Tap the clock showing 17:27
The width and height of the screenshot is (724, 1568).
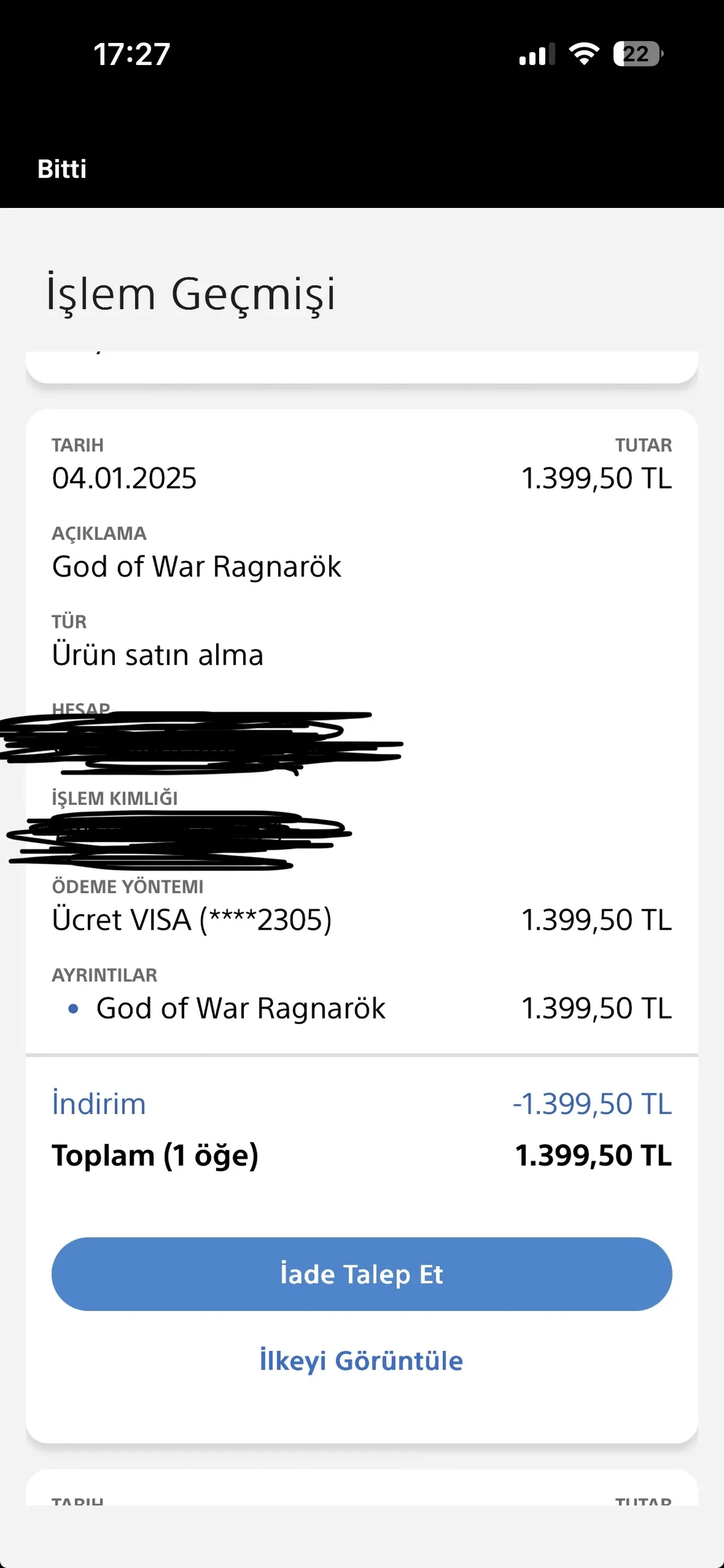pos(131,54)
